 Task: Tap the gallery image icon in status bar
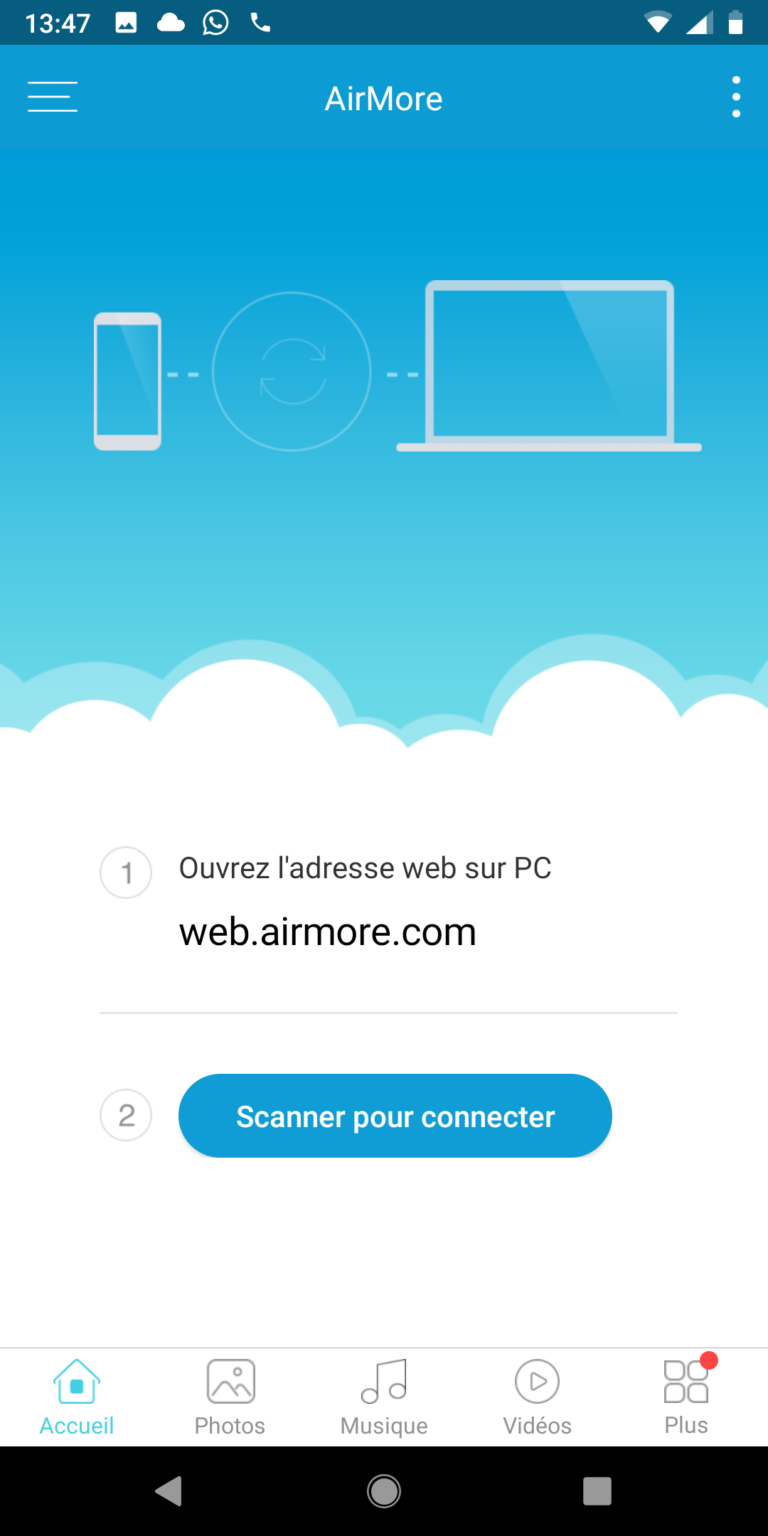(126, 21)
